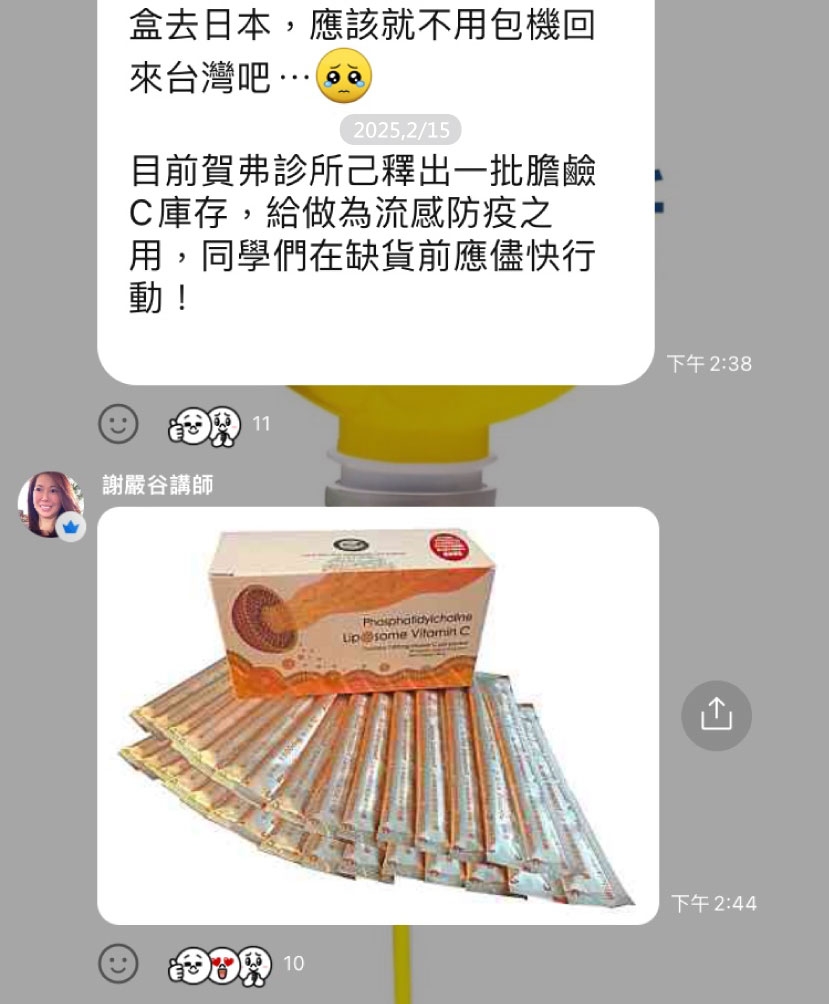This screenshot has width=829, height=1004.
Task: Share the vitamin C product image
Action: click(716, 715)
